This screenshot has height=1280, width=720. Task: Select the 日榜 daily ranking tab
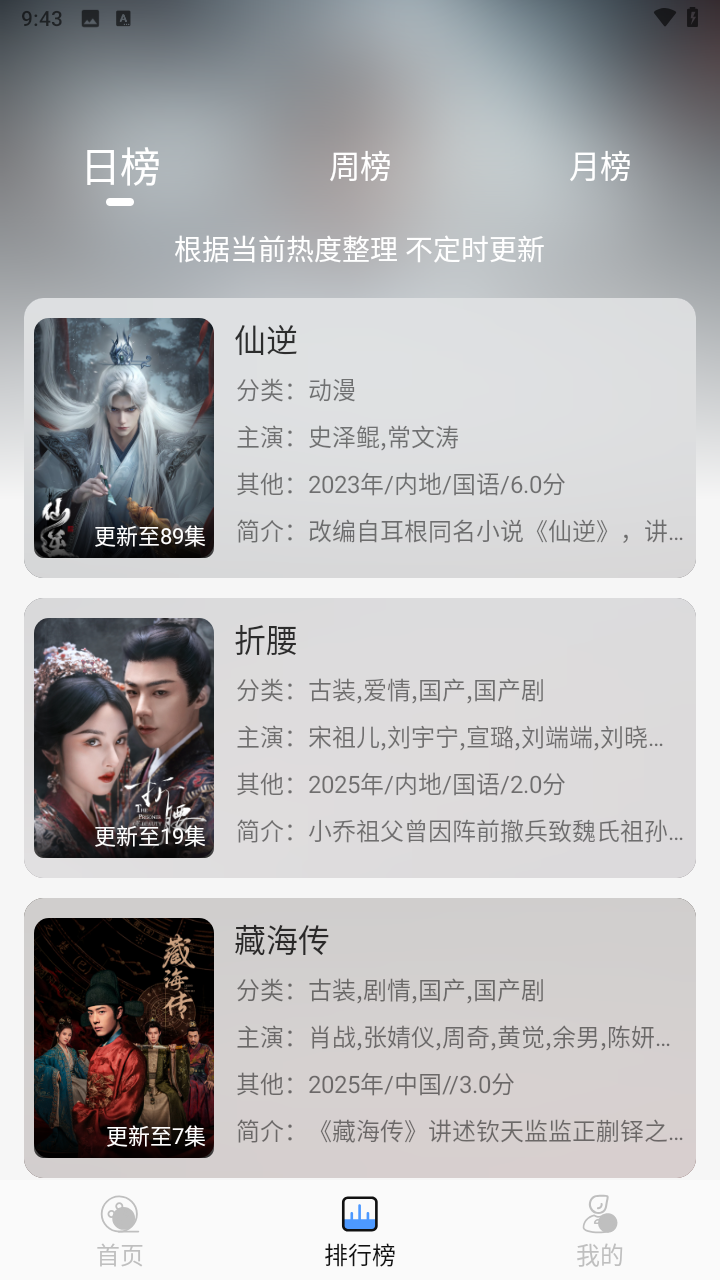[121, 167]
